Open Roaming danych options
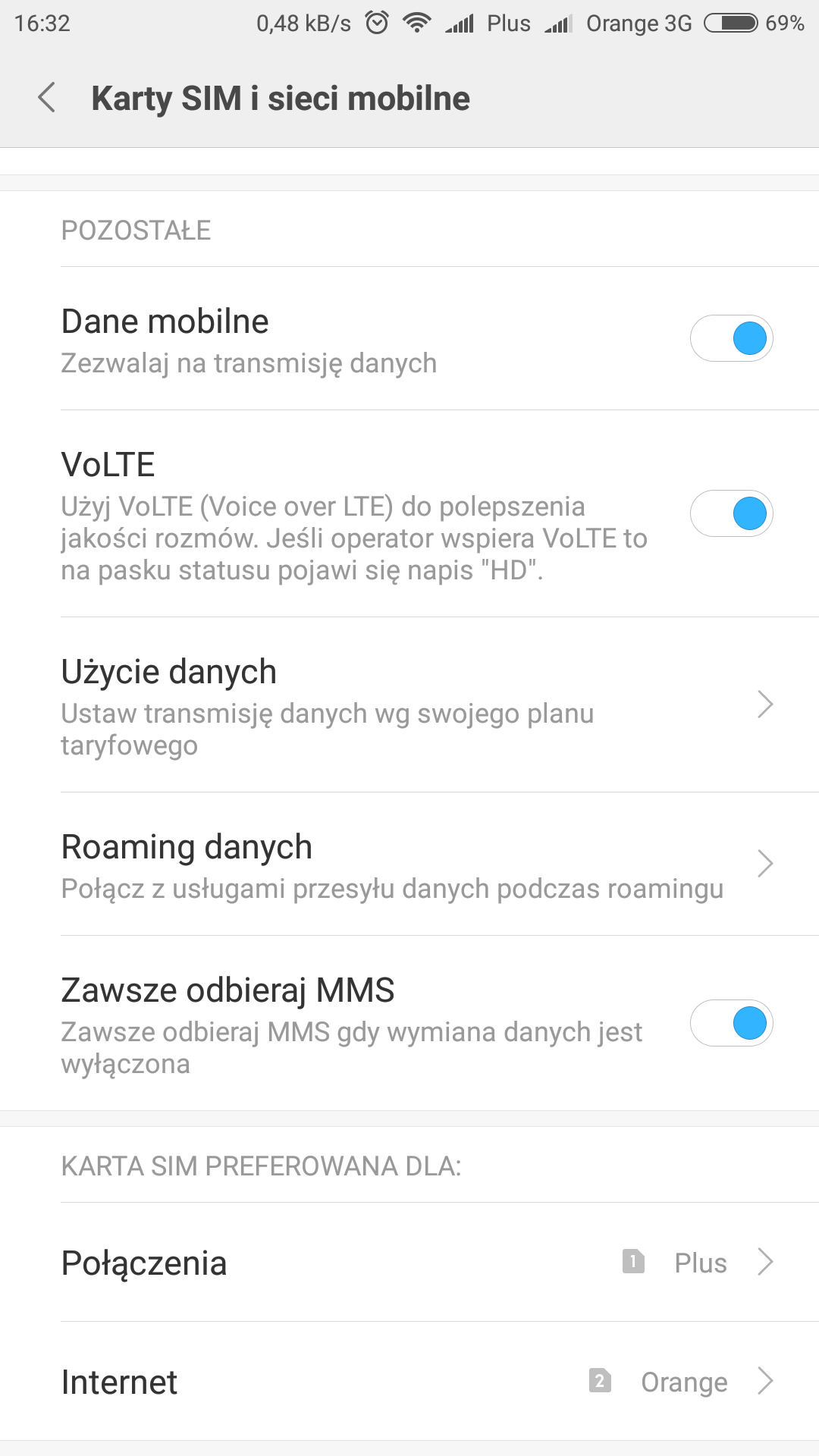Image resolution: width=819 pixels, height=1456 pixels. click(409, 864)
